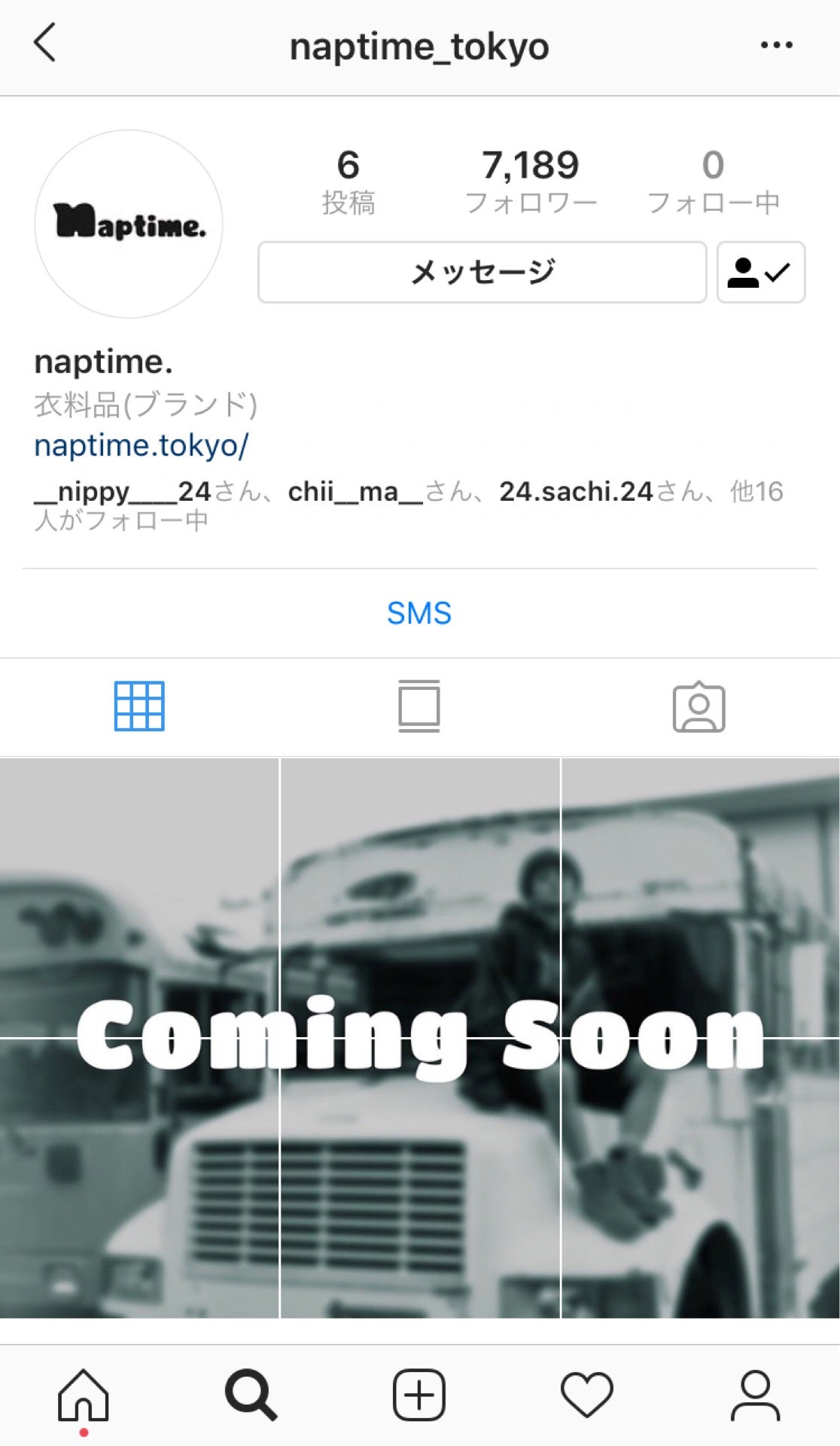
Task: Open the heart activity tab
Action: (587, 1395)
